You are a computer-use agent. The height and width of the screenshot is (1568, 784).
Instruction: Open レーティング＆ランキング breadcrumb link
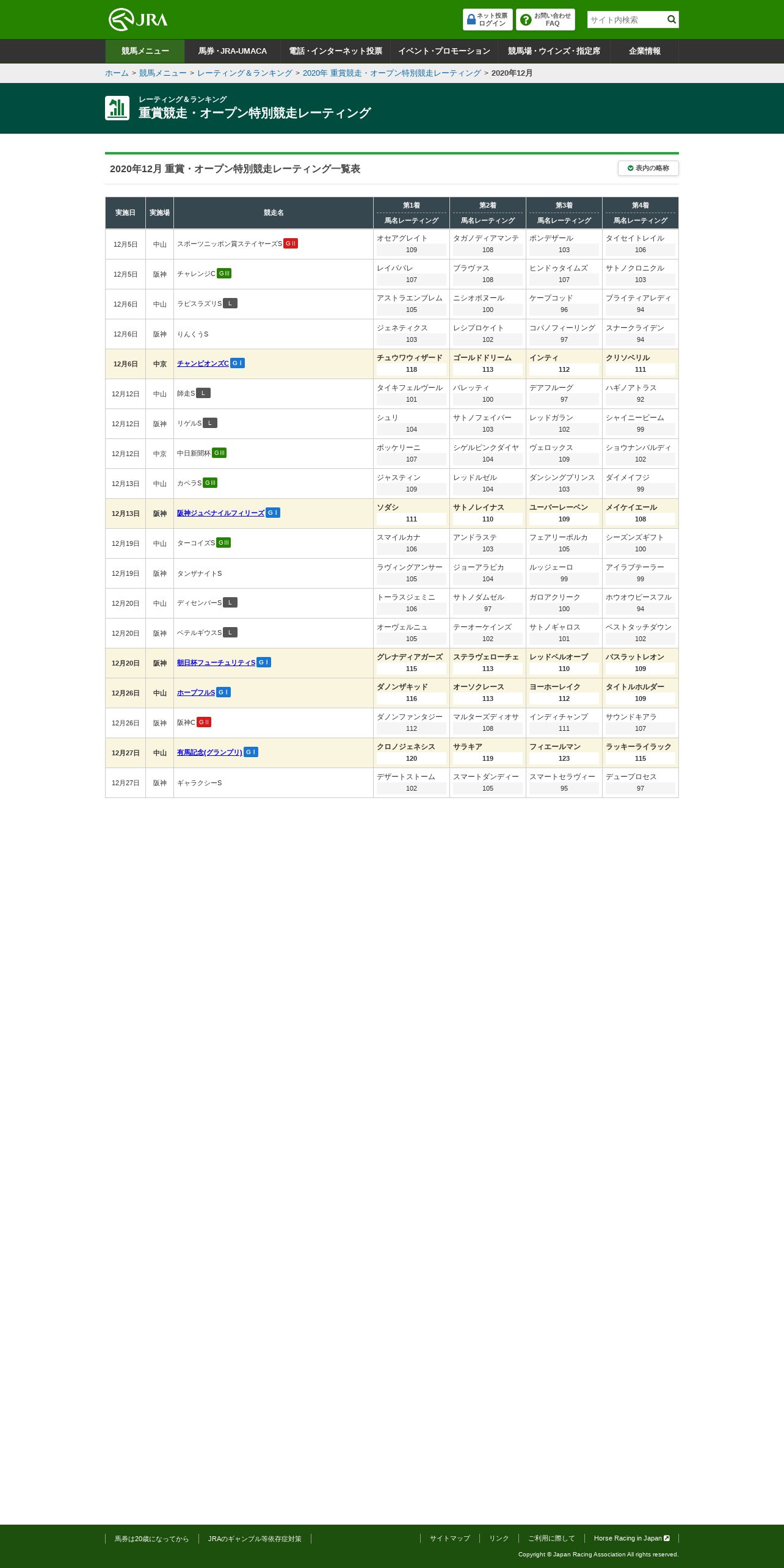pyautogui.click(x=244, y=73)
